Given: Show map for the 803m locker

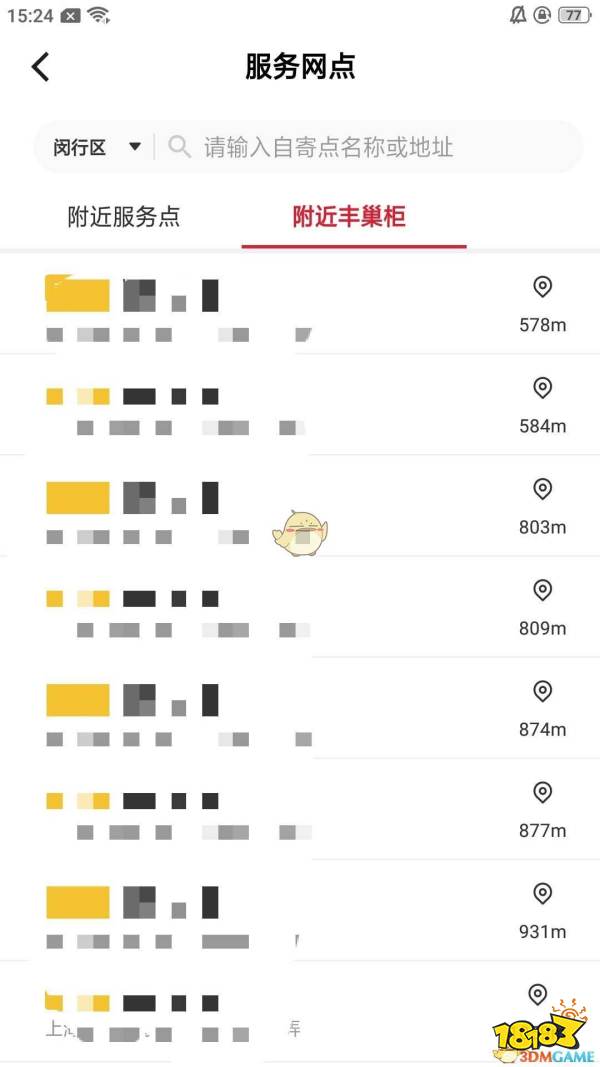Looking at the screenshot, I should pyautogui.click(x=542, y=489).
